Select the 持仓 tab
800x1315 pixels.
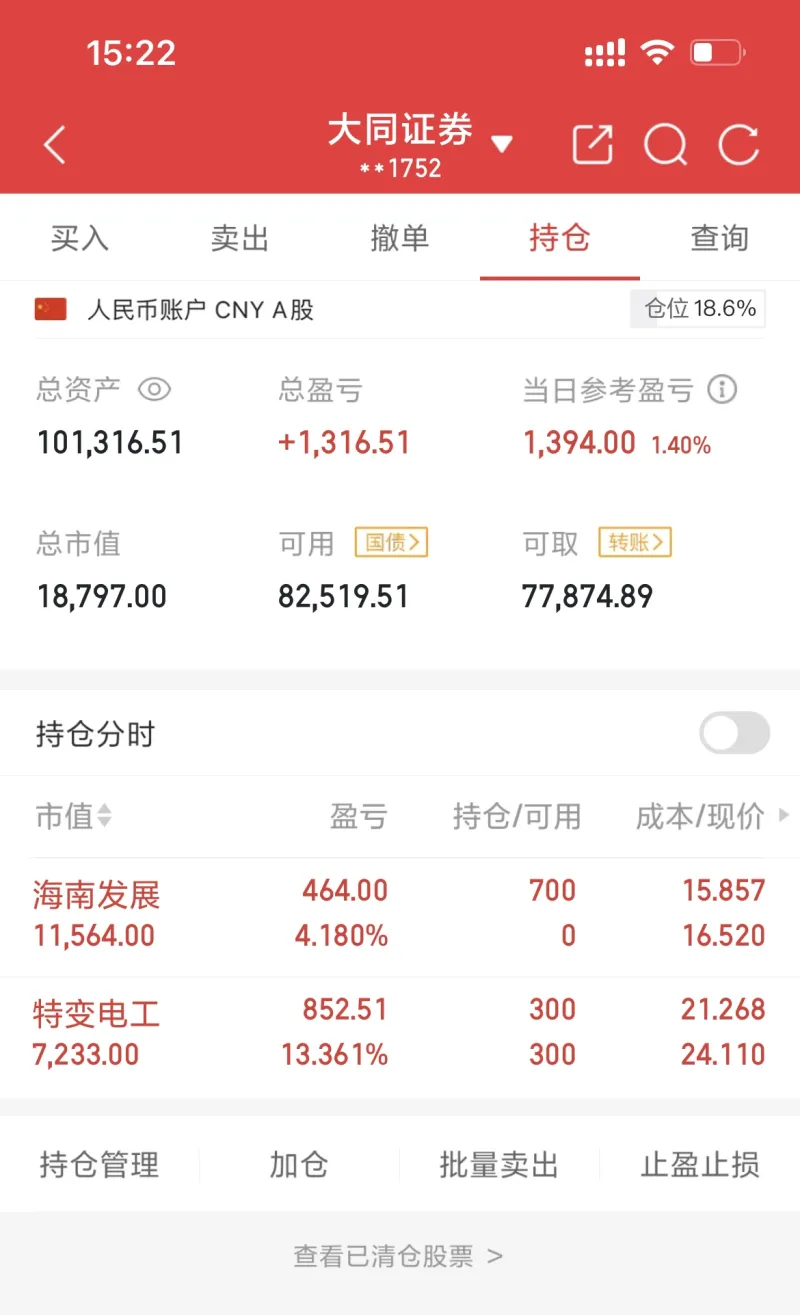click(x=560, y=239)
